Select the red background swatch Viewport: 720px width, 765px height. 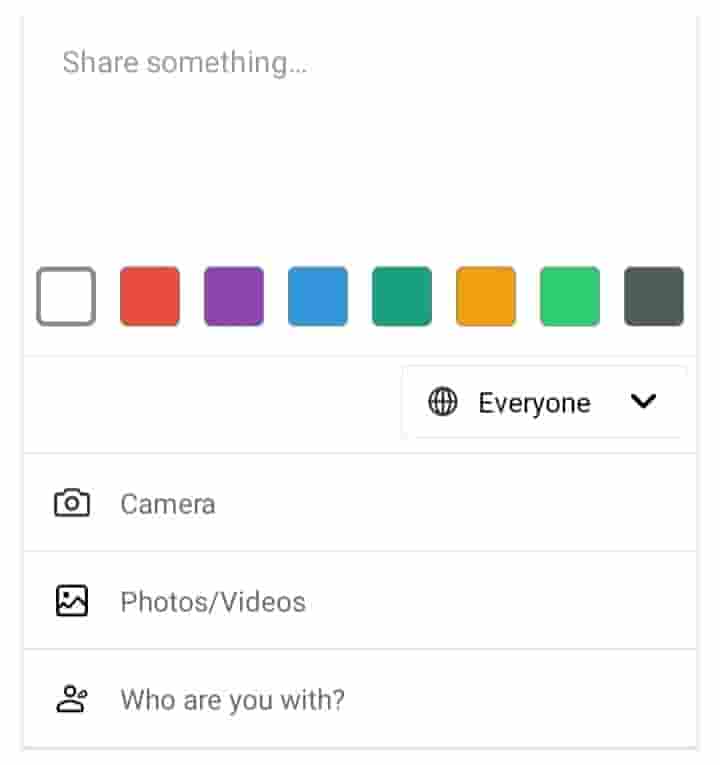tap(149, 295)
